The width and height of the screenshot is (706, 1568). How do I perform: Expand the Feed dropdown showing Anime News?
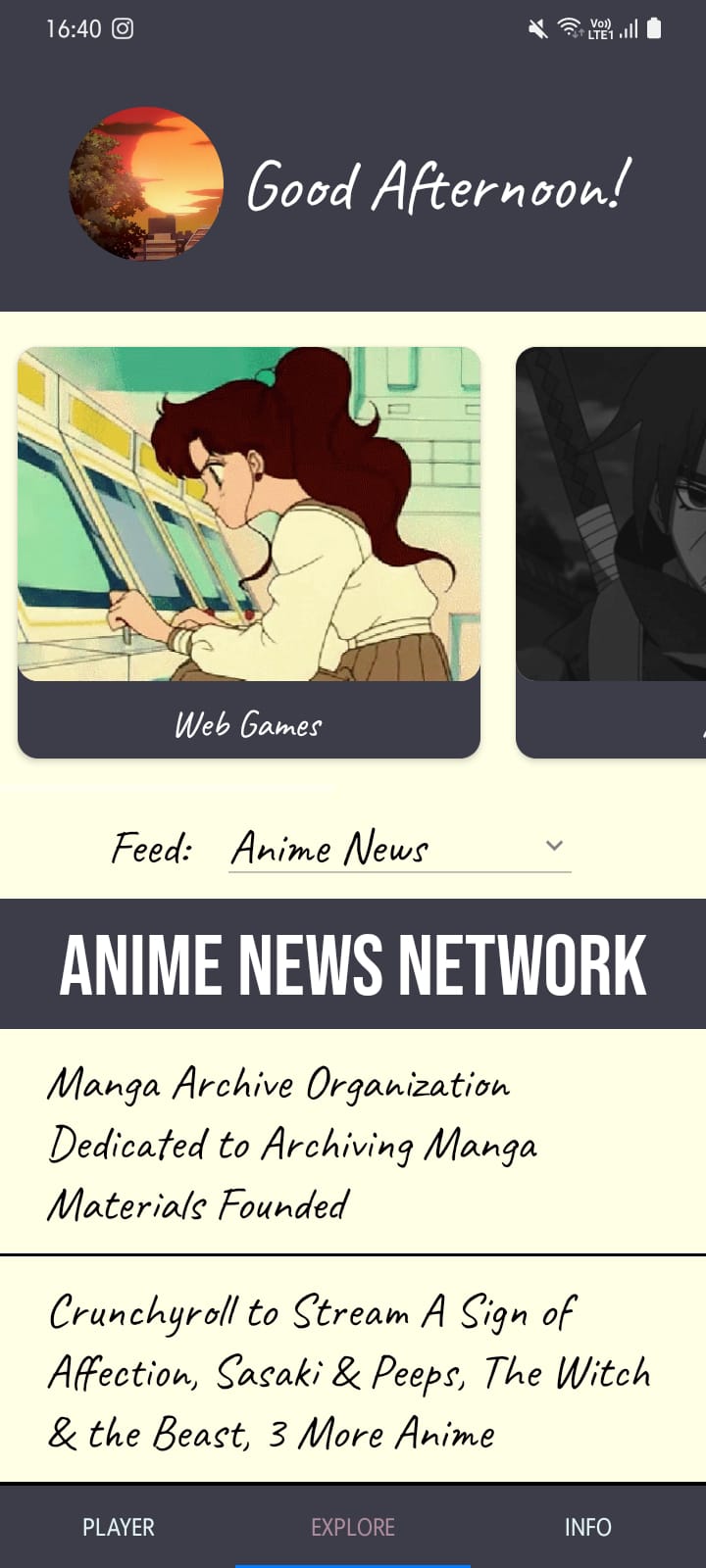pos(399,848)
